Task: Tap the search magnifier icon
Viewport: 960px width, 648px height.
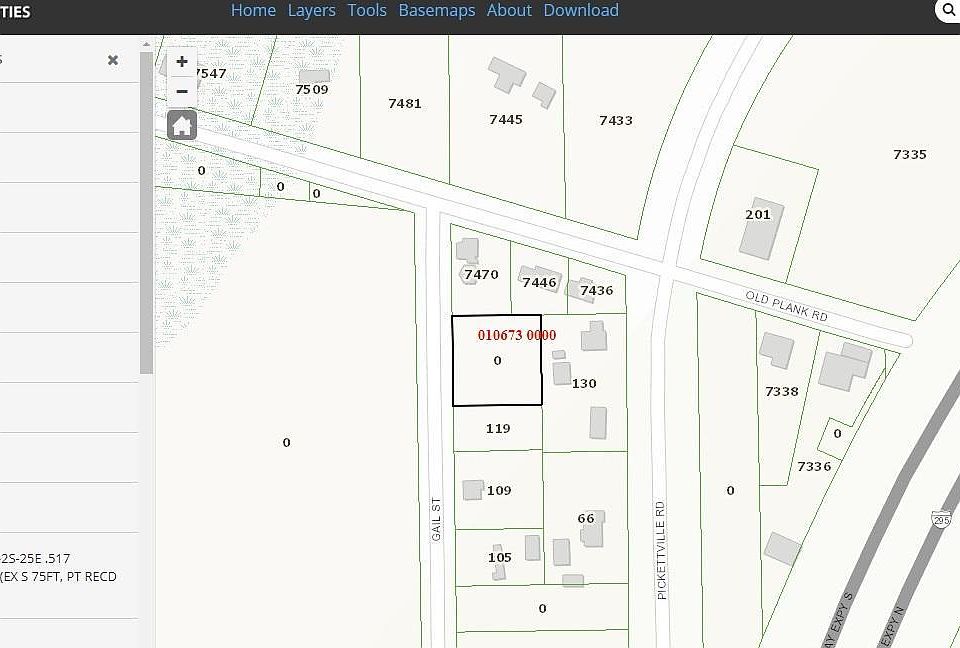Action: click(x=949, y=11)
